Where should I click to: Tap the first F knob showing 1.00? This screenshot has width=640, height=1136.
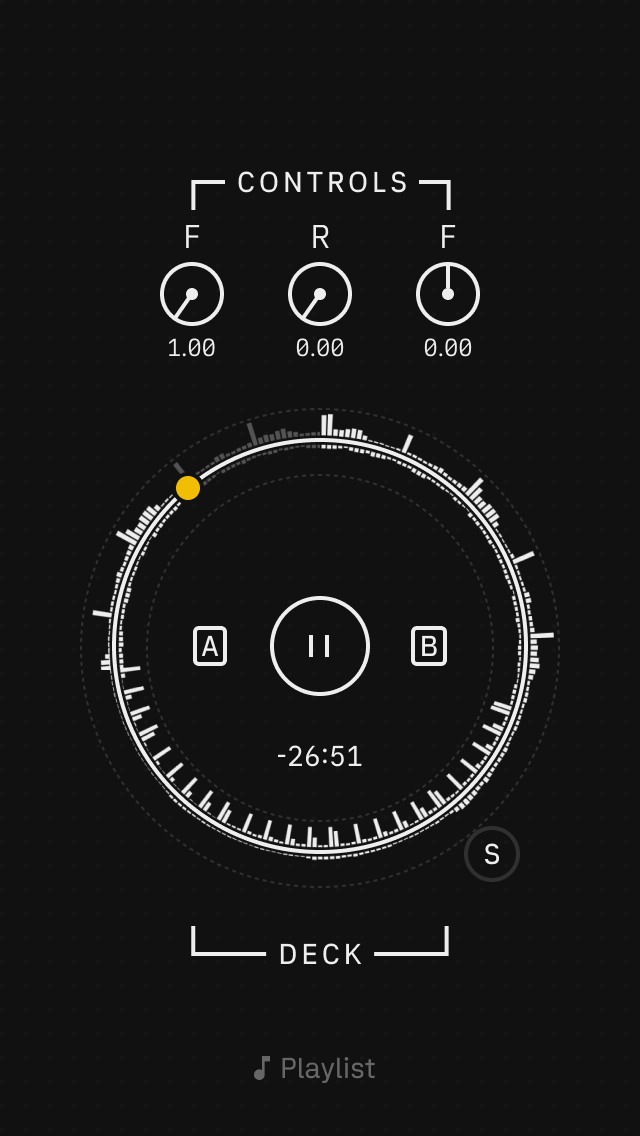point(192,294)
